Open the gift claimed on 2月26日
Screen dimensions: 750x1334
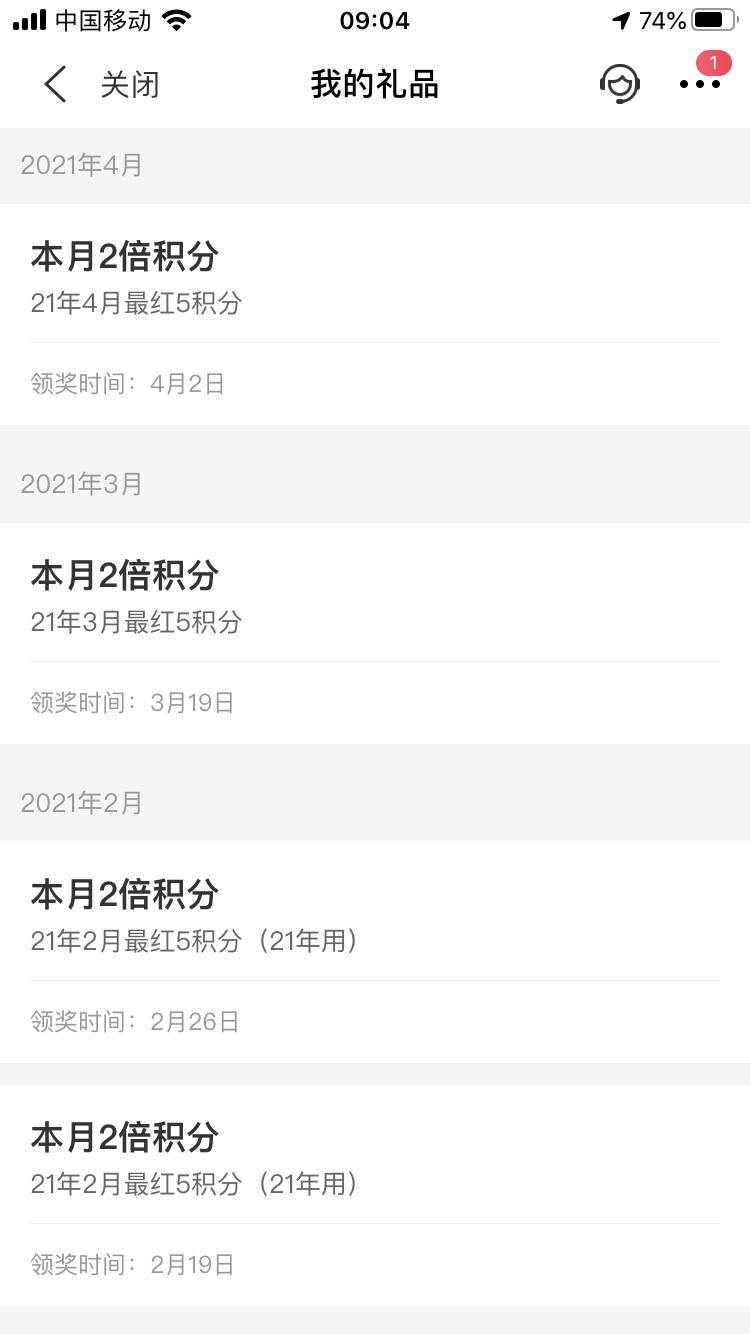tap(375, 952)
